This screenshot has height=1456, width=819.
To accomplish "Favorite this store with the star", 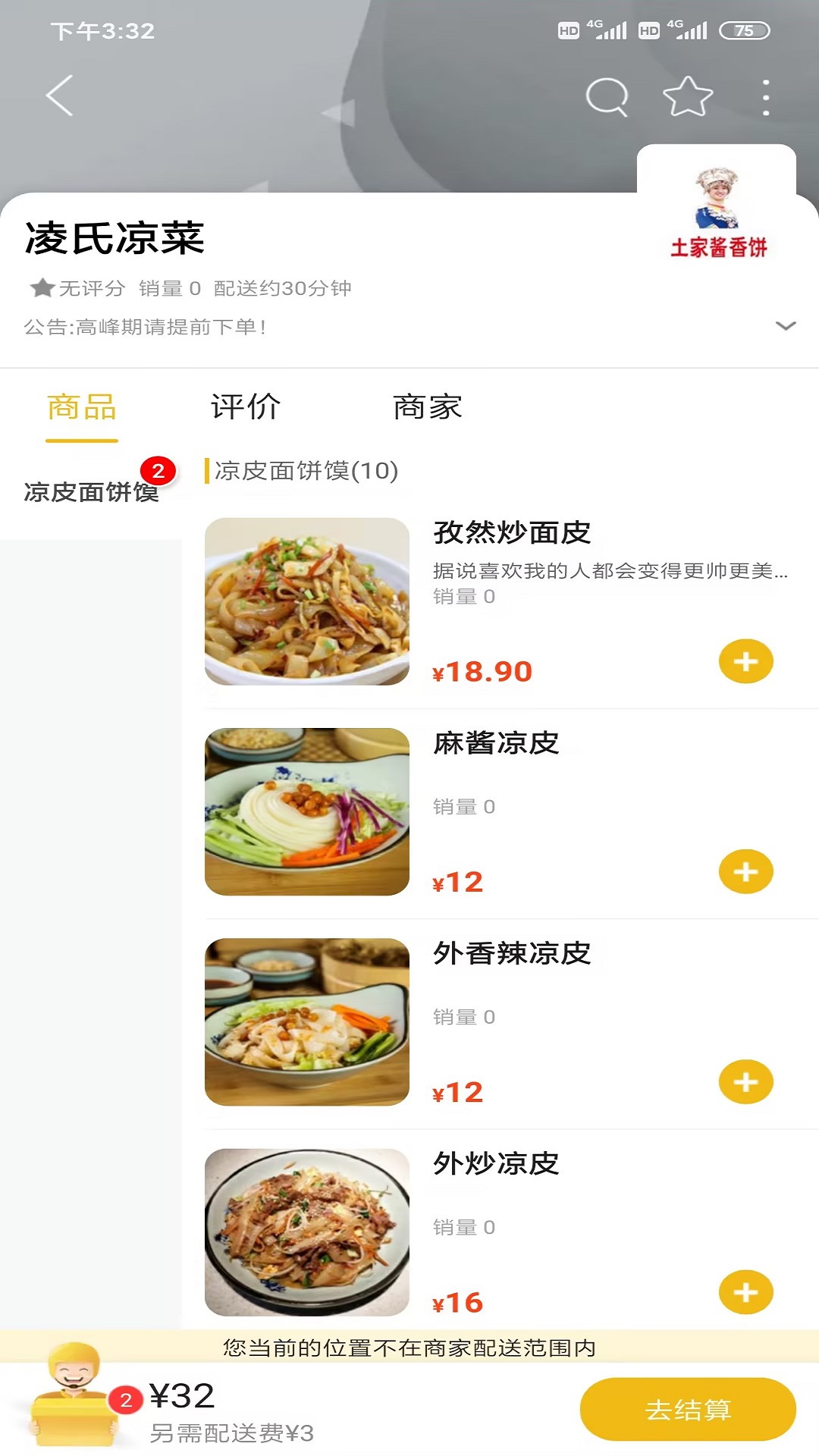I will pos(687,96).
